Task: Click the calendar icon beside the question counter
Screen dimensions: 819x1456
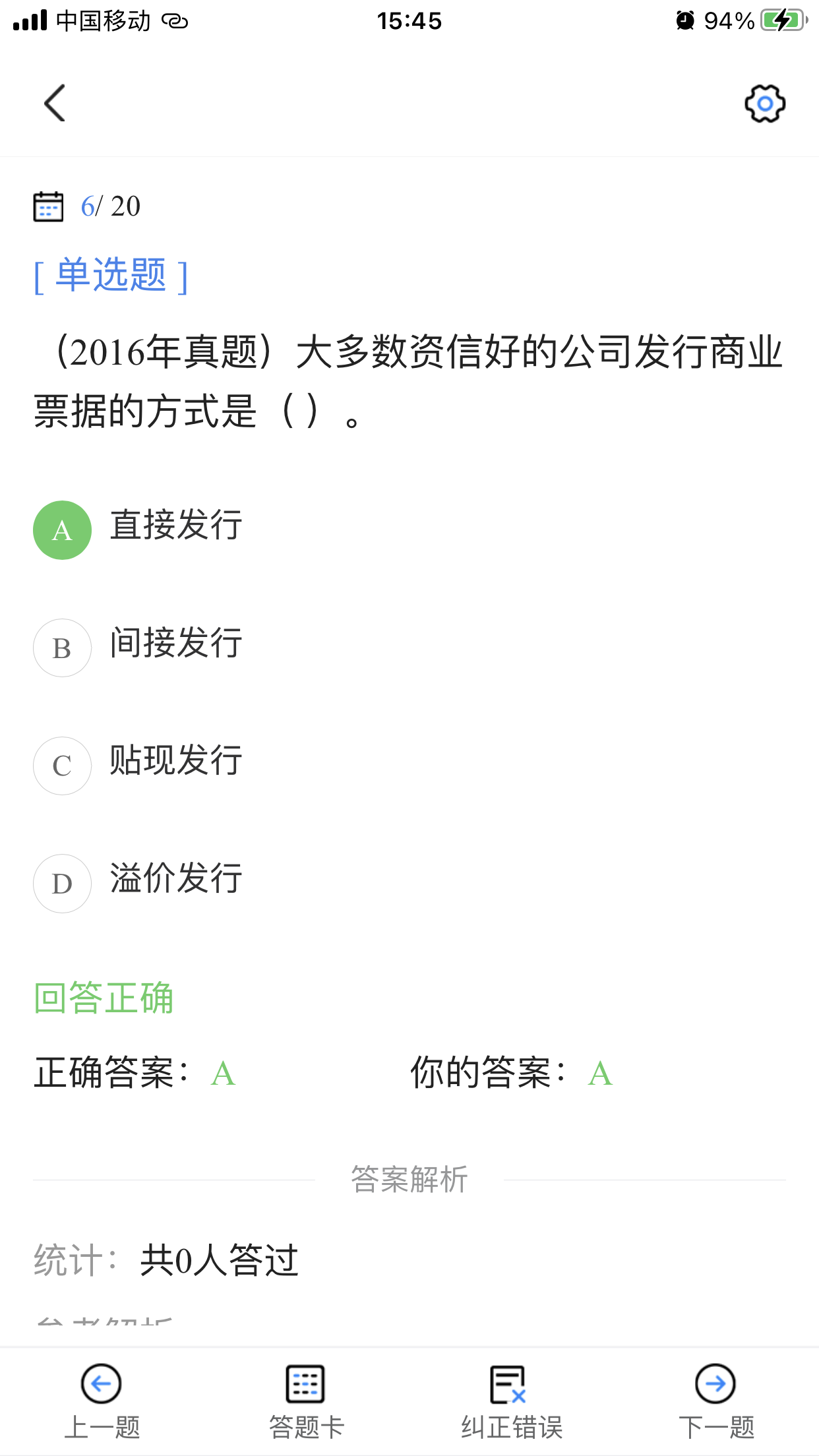Action: pos(49,206)
